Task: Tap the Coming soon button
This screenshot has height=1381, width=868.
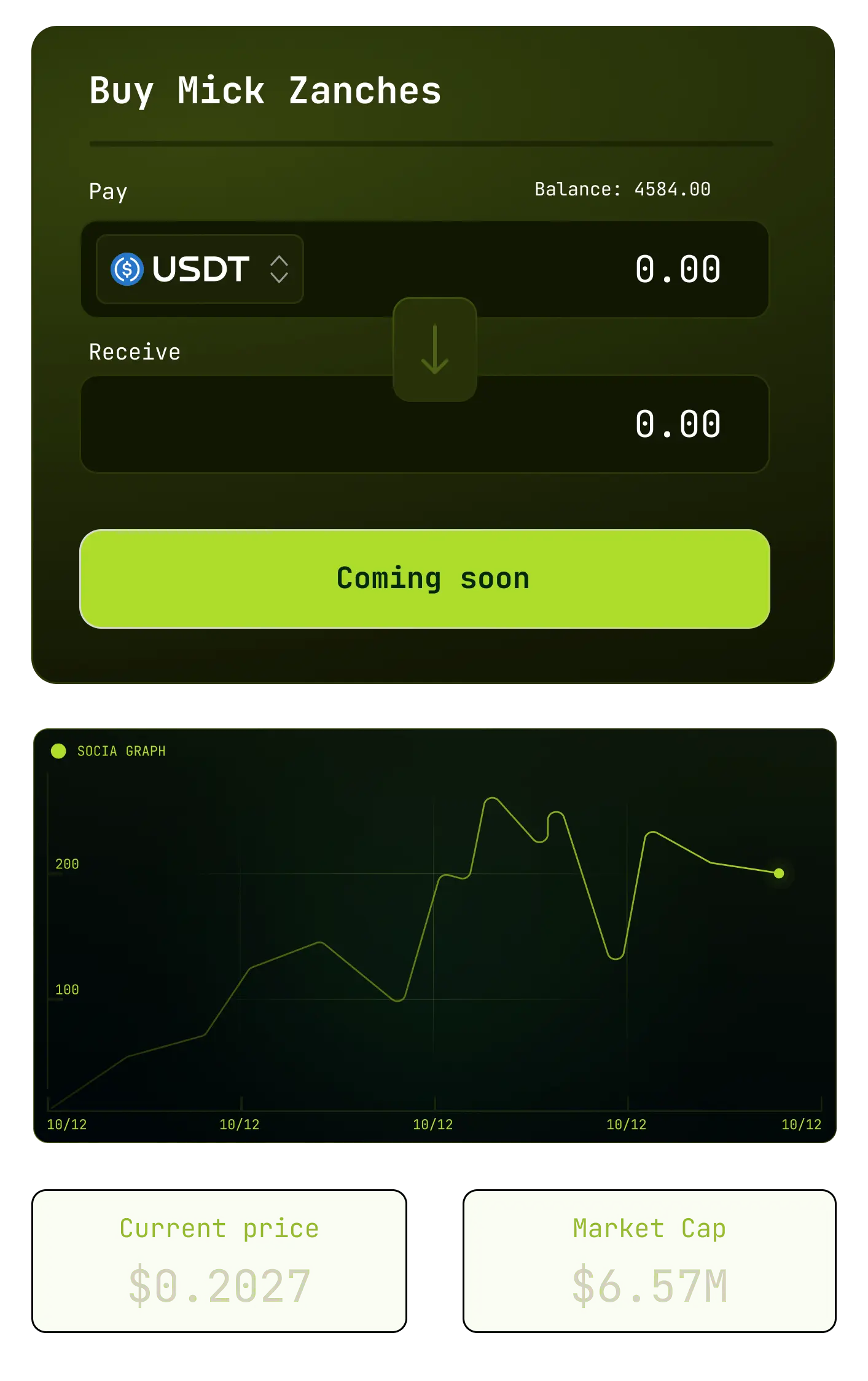Action: pos(424,579)
